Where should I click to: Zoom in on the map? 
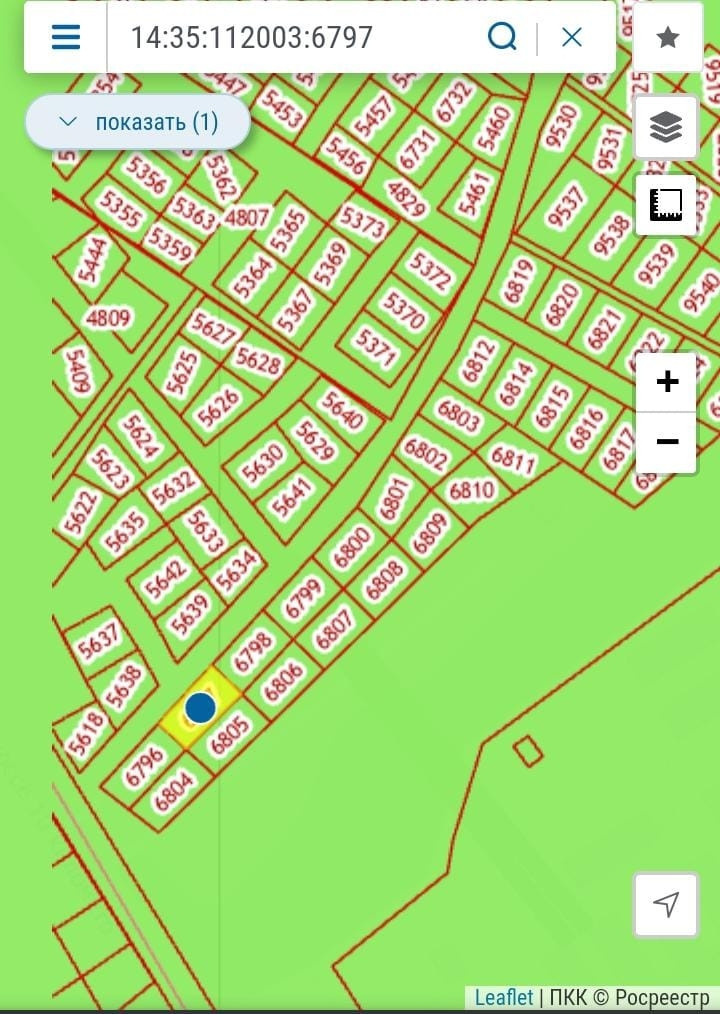tap(667, 382)
